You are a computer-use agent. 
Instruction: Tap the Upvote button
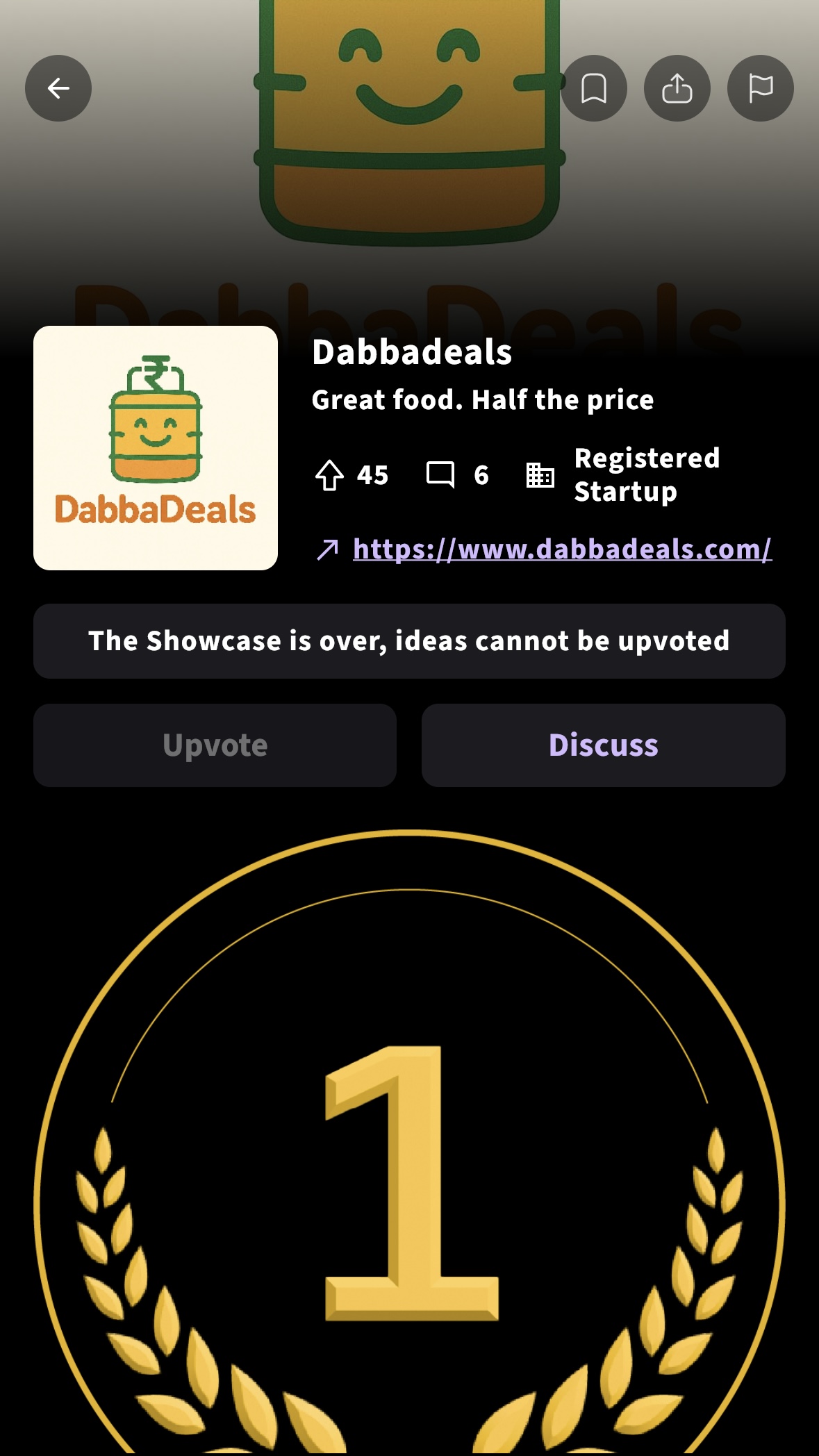tap(215, 745)
